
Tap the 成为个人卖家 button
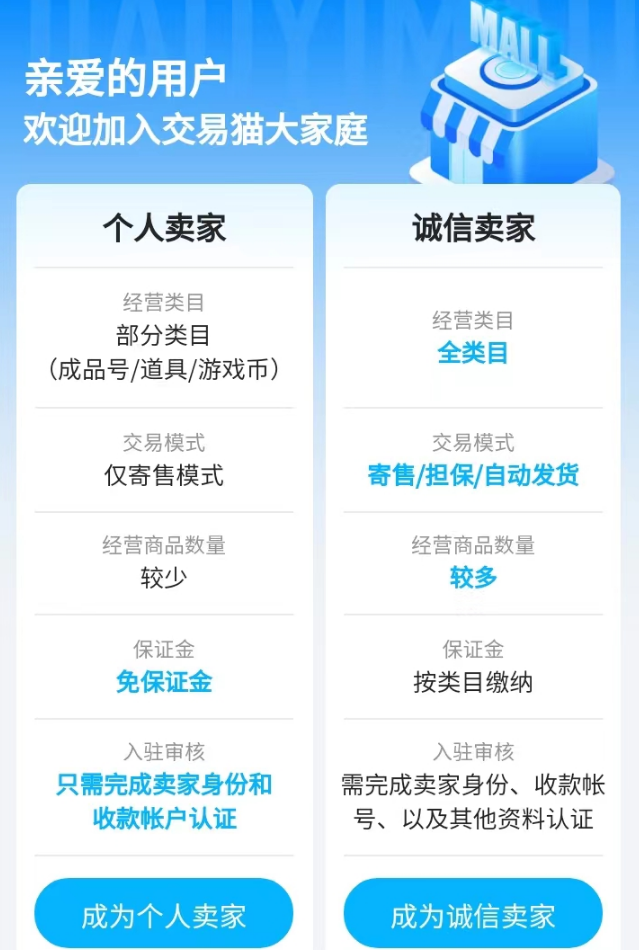[x=164, y=914]
